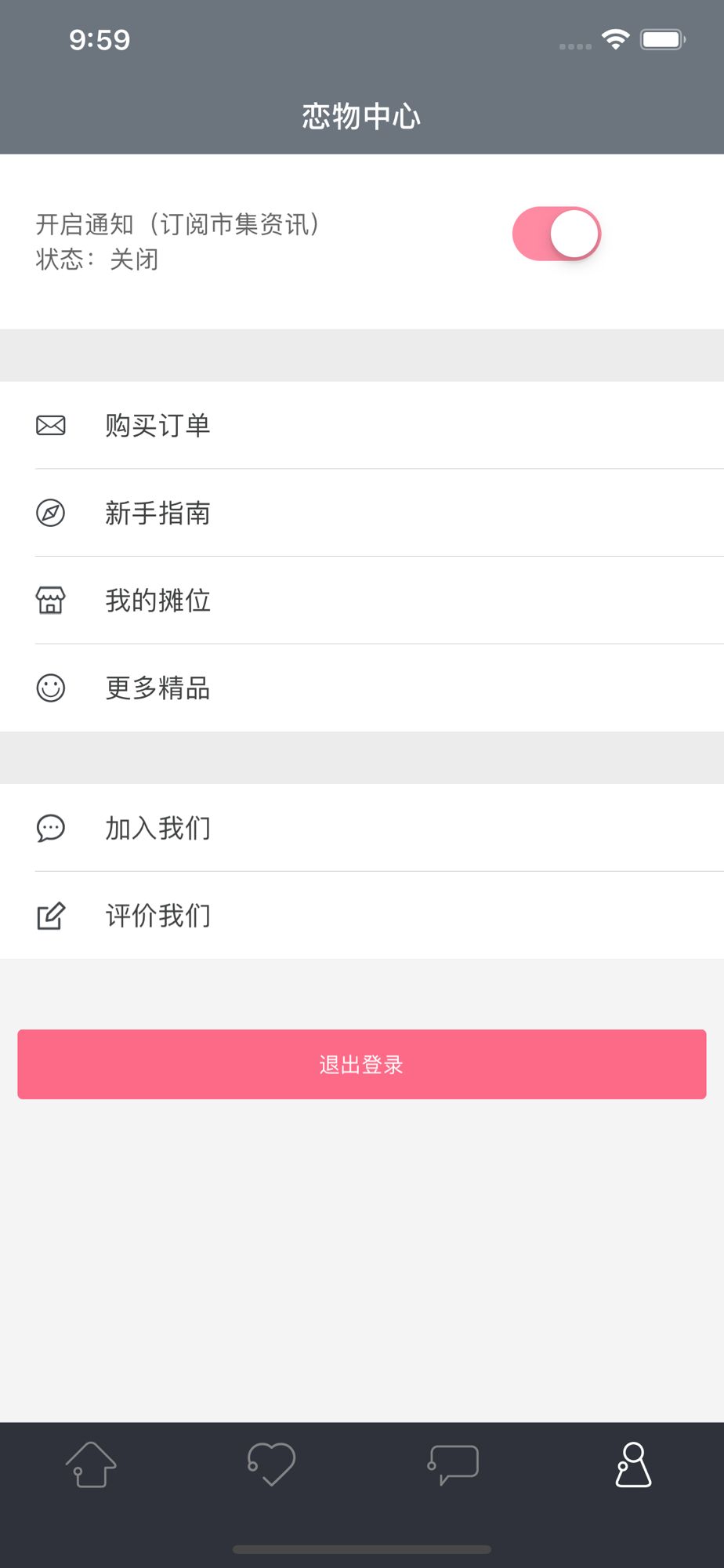Open 加入我们 join us
724x1568 pixels.
(x=362, y=828)
